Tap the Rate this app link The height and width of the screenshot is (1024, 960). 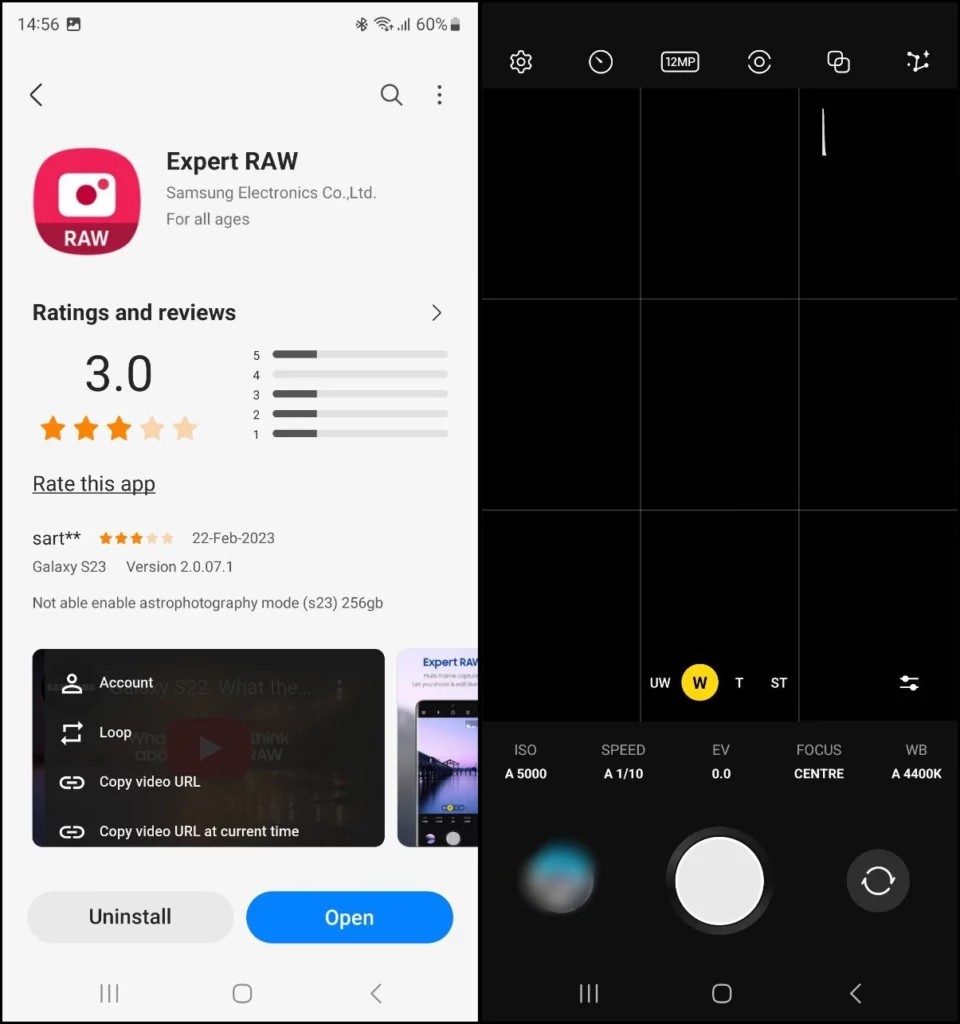94,484
